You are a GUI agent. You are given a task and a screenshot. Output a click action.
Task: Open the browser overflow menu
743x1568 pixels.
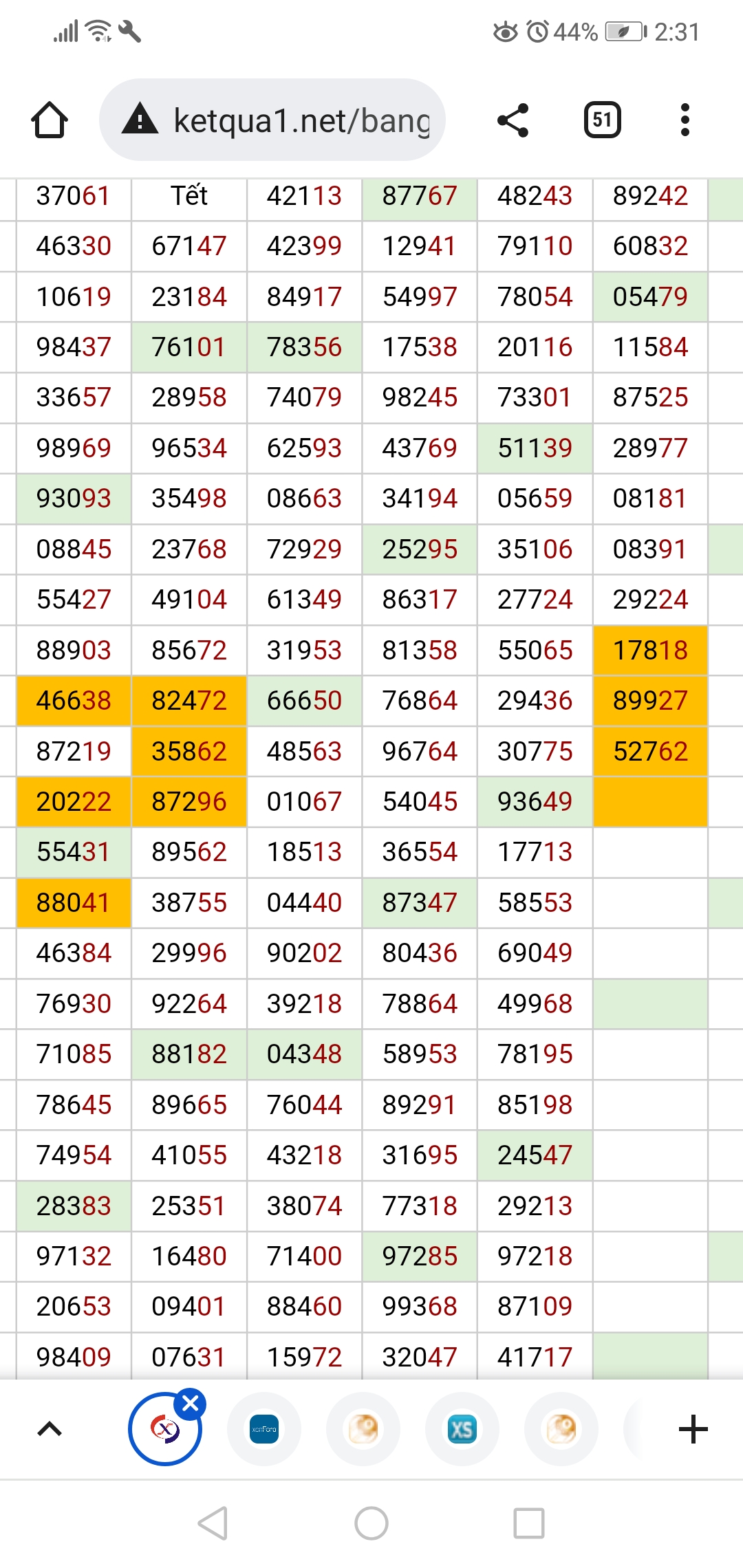pos(685,120)
